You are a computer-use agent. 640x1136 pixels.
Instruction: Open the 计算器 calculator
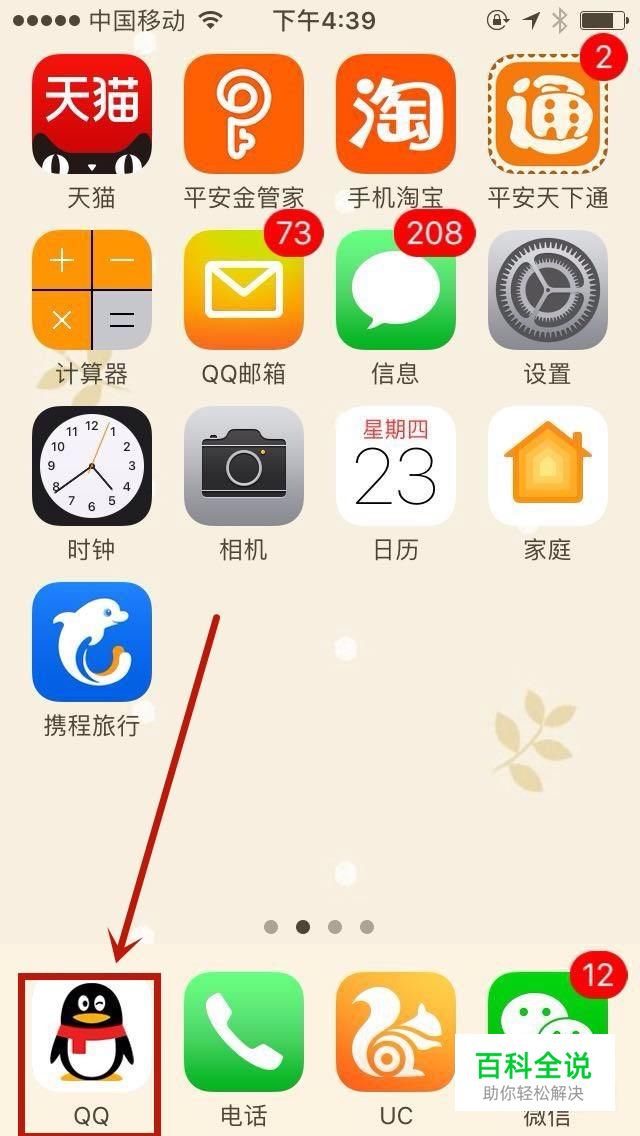[92, 290]
